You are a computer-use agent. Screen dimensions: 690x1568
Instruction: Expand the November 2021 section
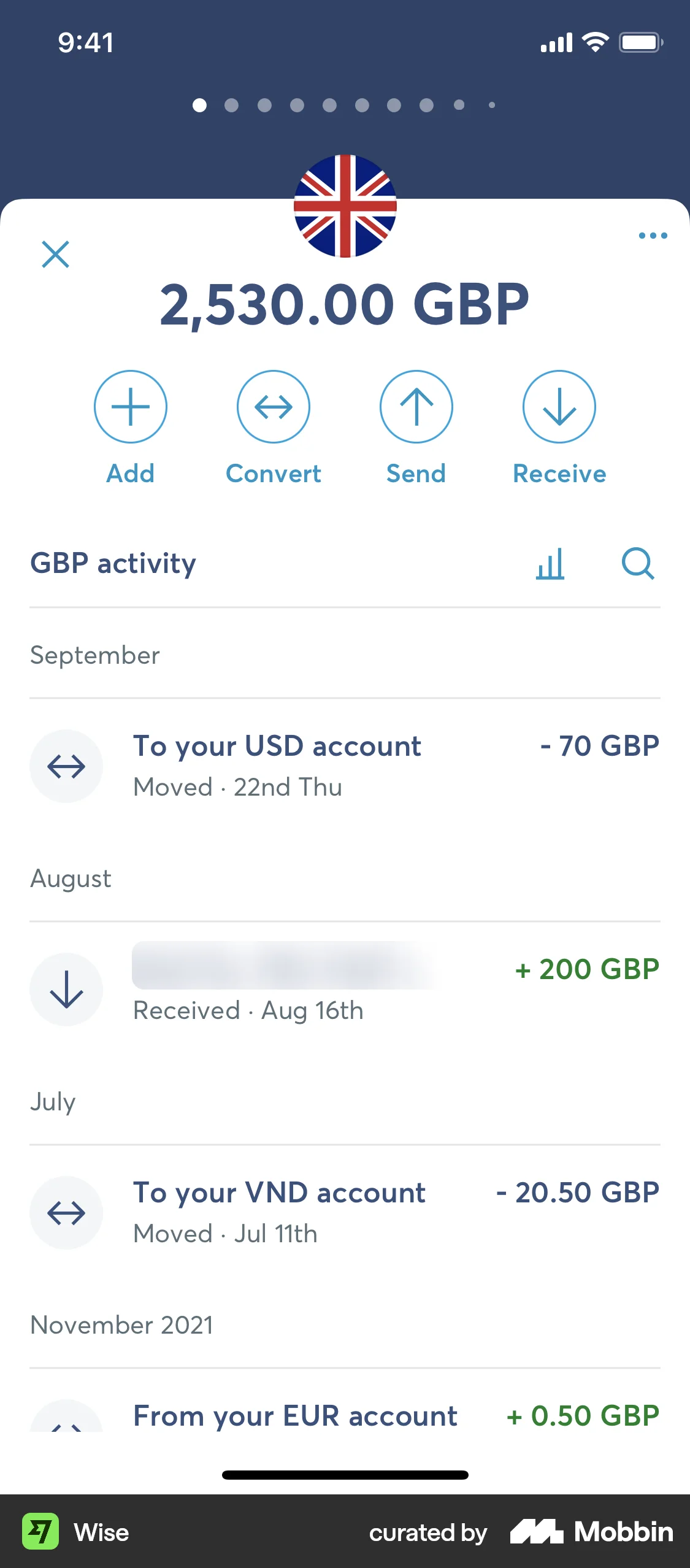[121, 1324]
